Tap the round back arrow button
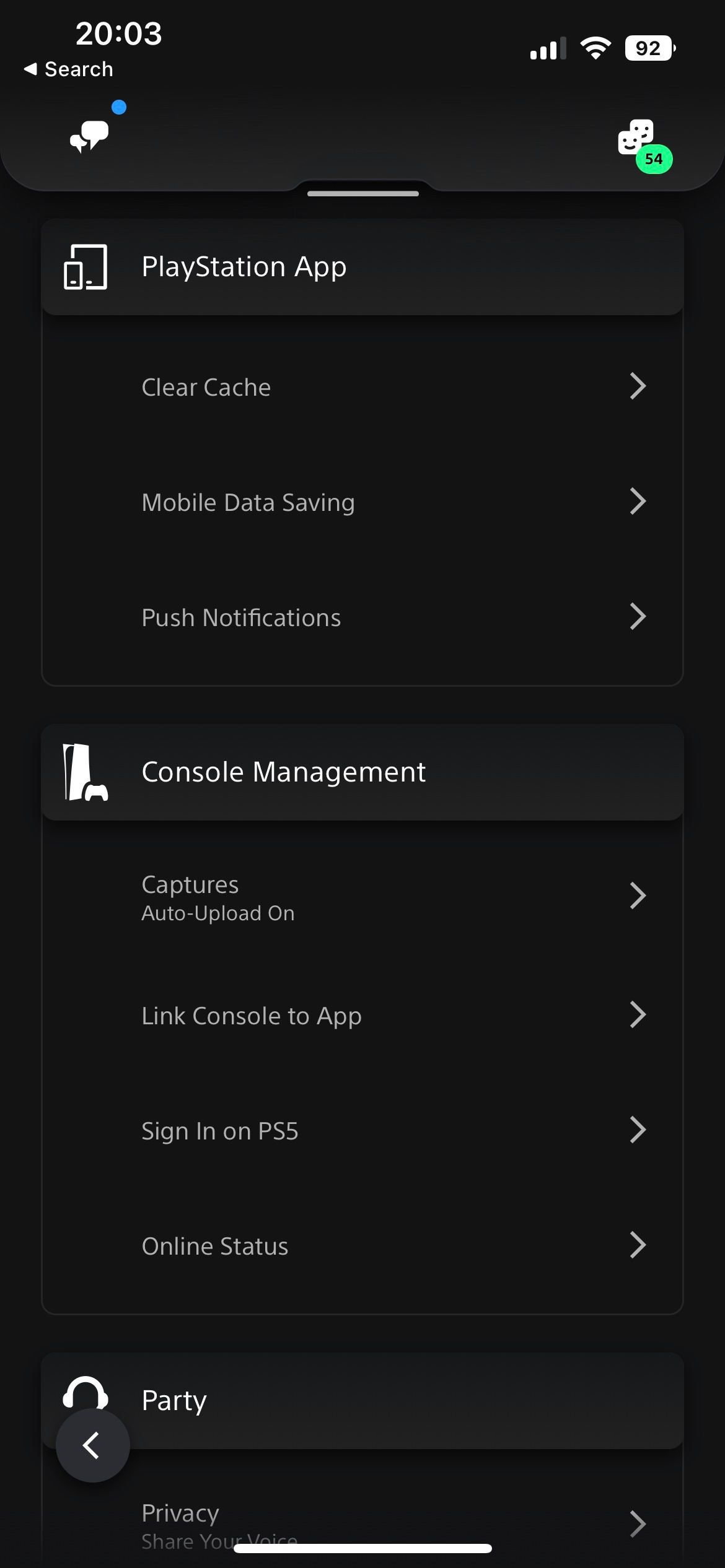This screenshot has width=725, height=1568. (92, 1445)
